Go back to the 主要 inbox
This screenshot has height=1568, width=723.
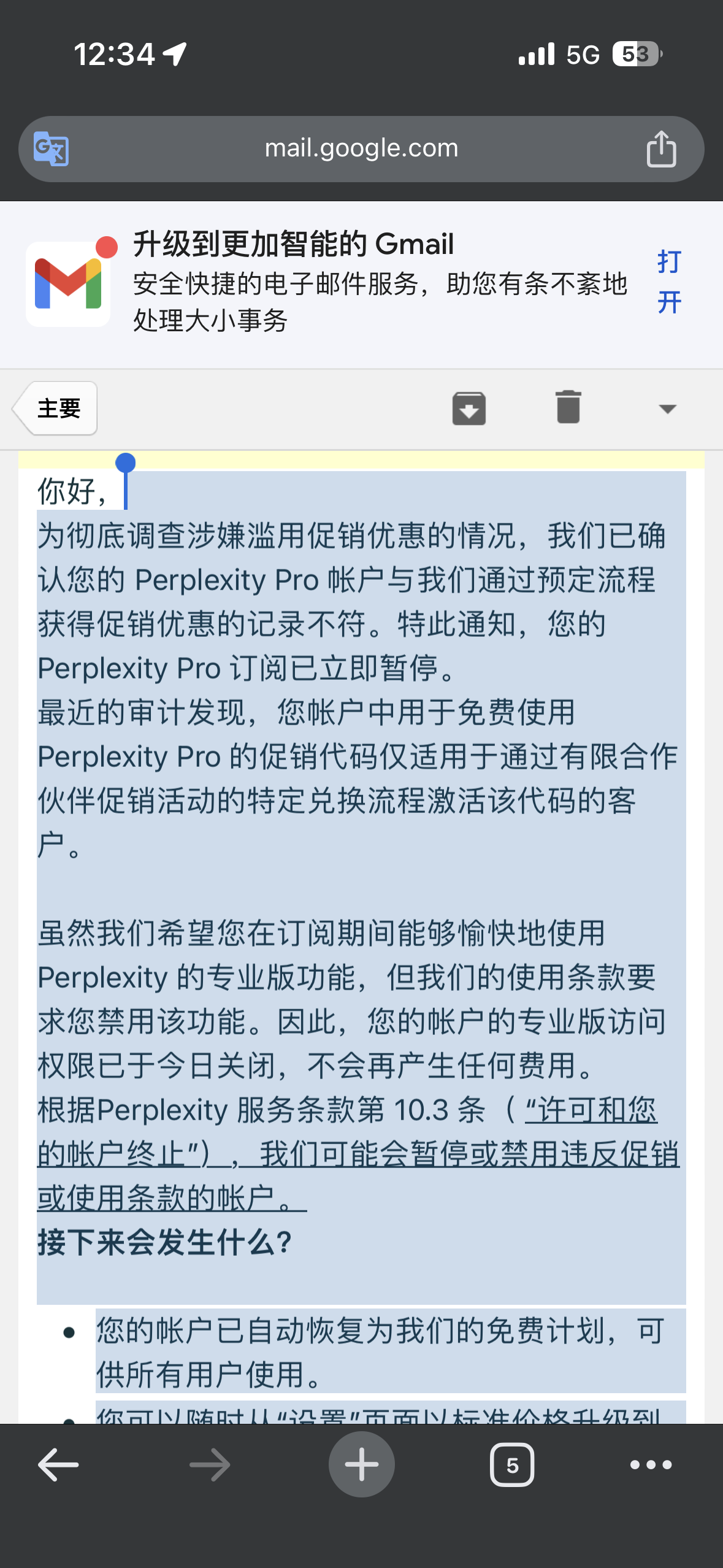click(56, 409)
